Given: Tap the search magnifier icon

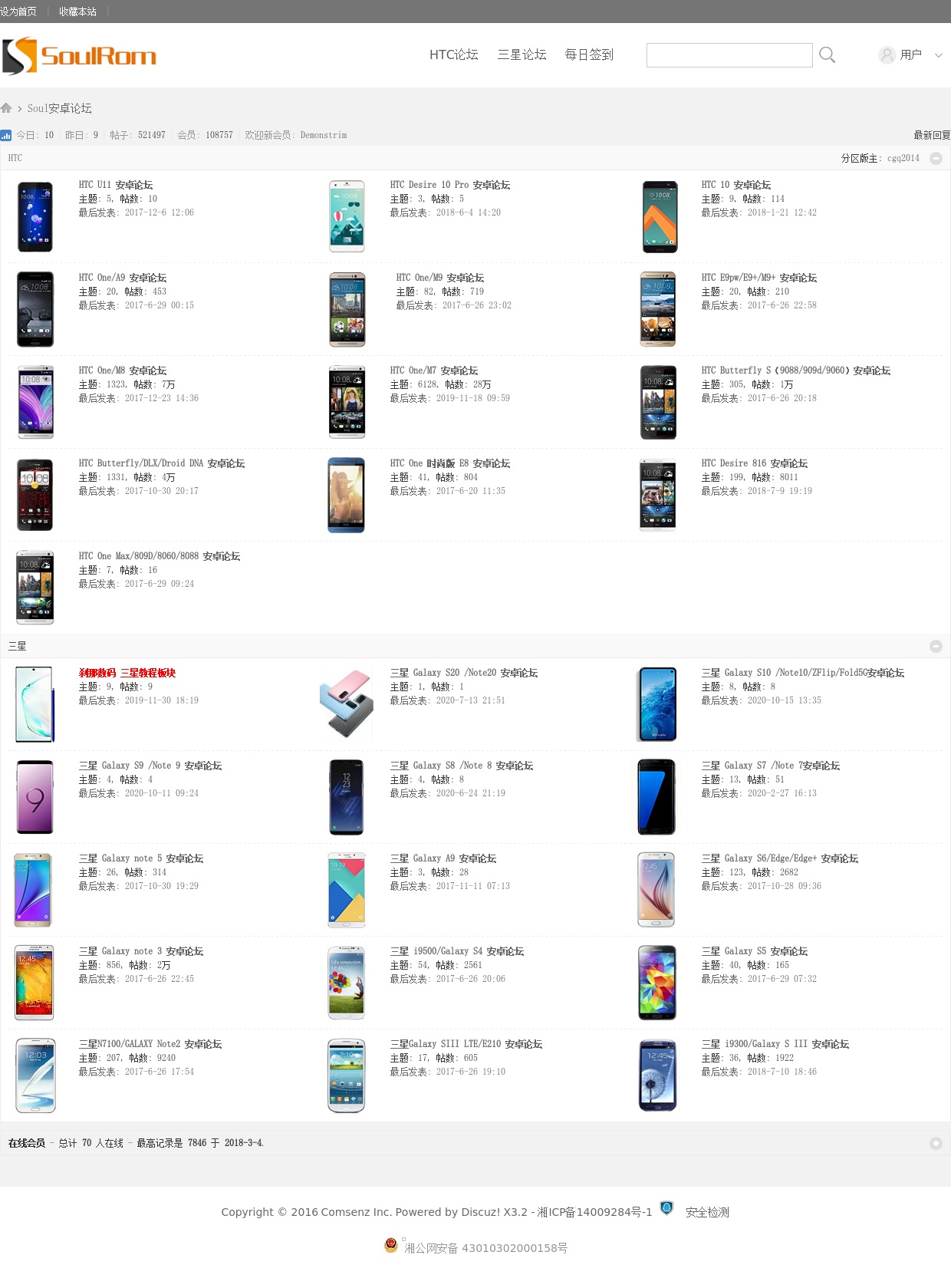Looking at the screenshot, I should (827, 54).
